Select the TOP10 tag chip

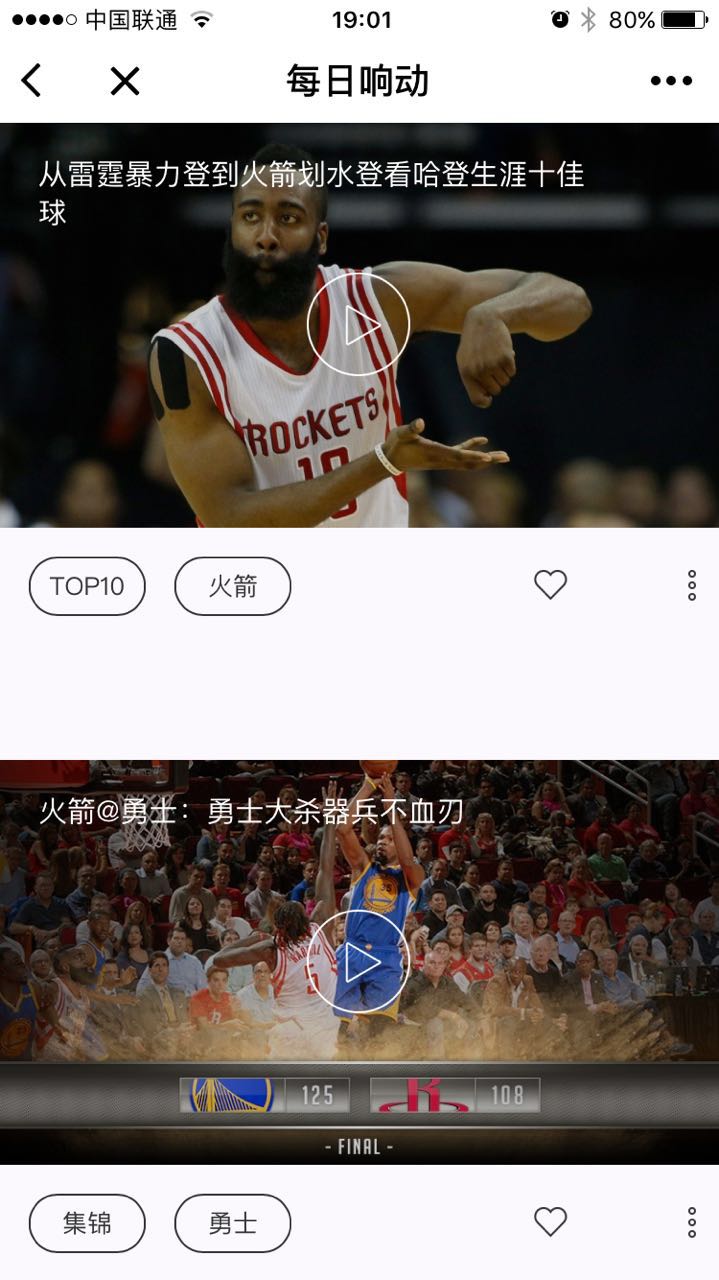tap(87, 586)
